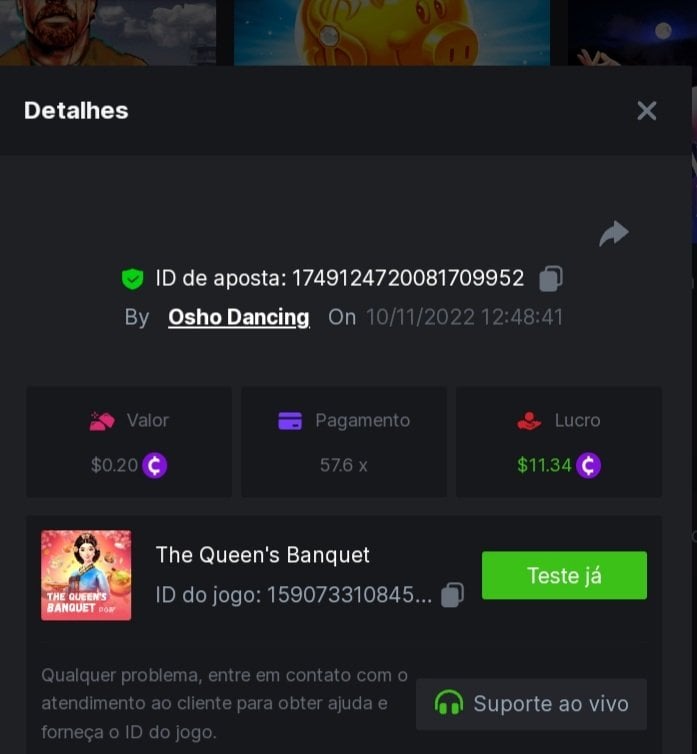The width and height of the screenshot is (697, 754).
Task: Share this bet result
Action: (x=613, y=234)
